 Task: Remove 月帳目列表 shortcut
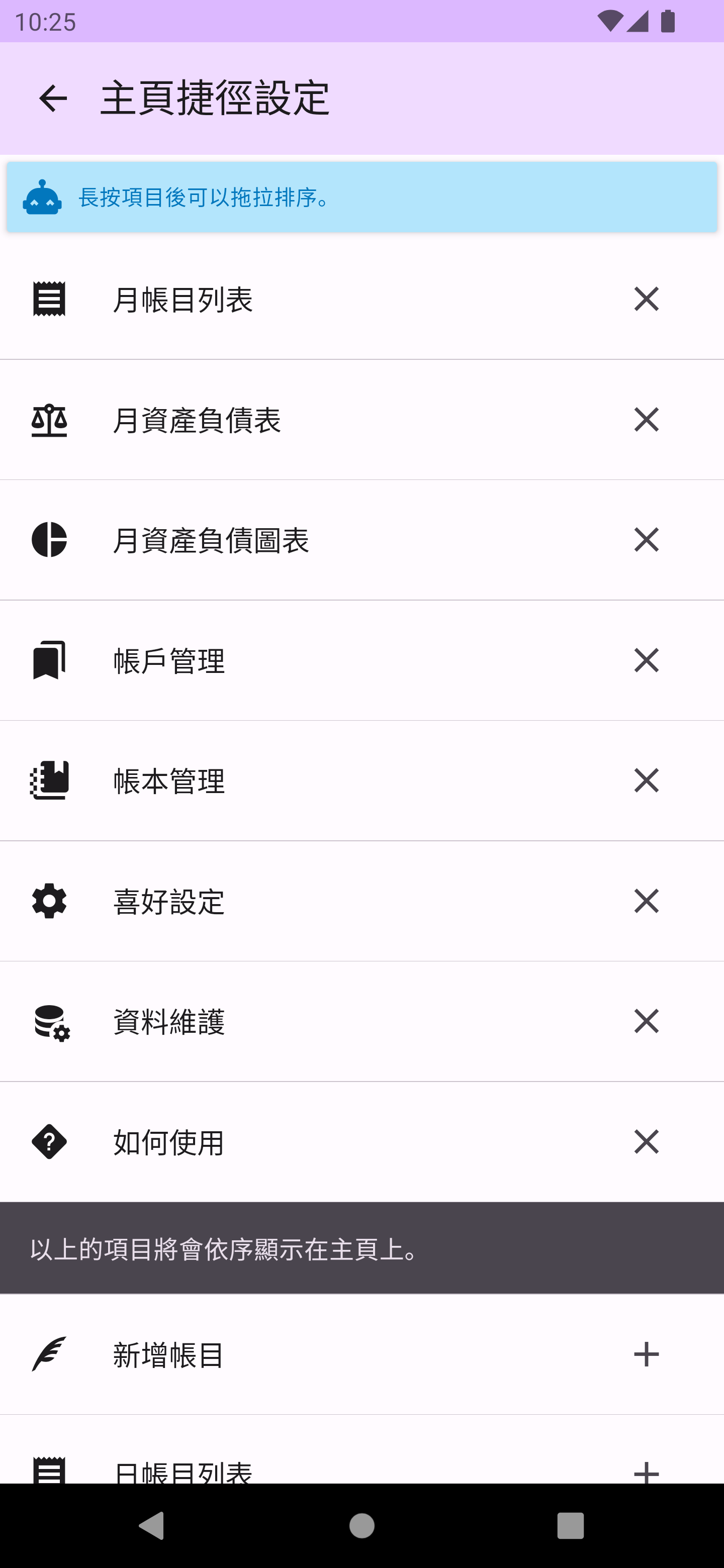click(646, 299)
